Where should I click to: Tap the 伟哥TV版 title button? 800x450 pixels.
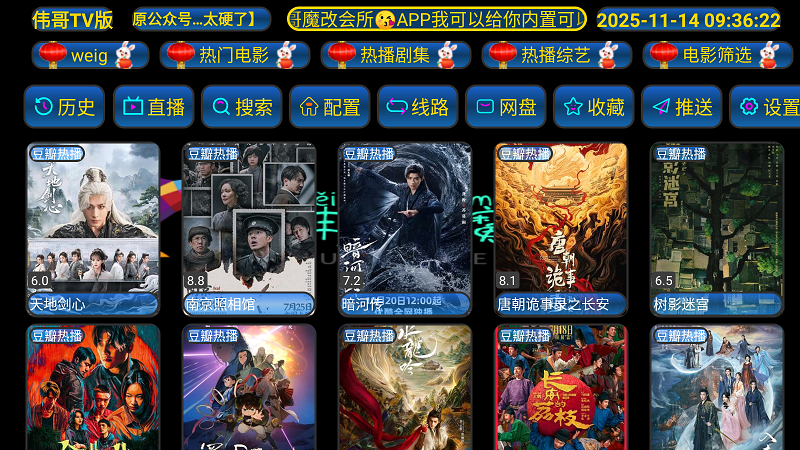[73, 19]
